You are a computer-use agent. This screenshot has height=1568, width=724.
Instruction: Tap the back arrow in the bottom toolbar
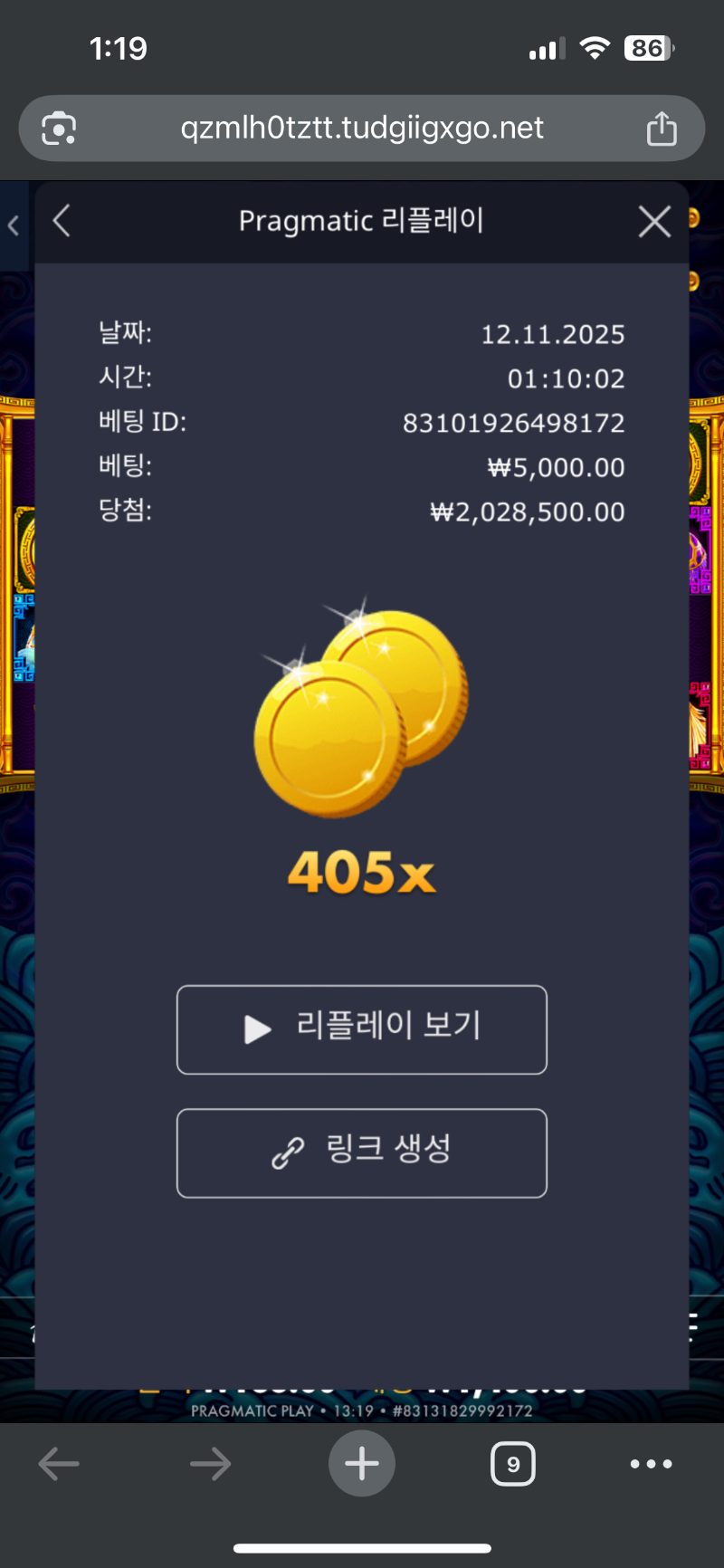coord(58,1463)
